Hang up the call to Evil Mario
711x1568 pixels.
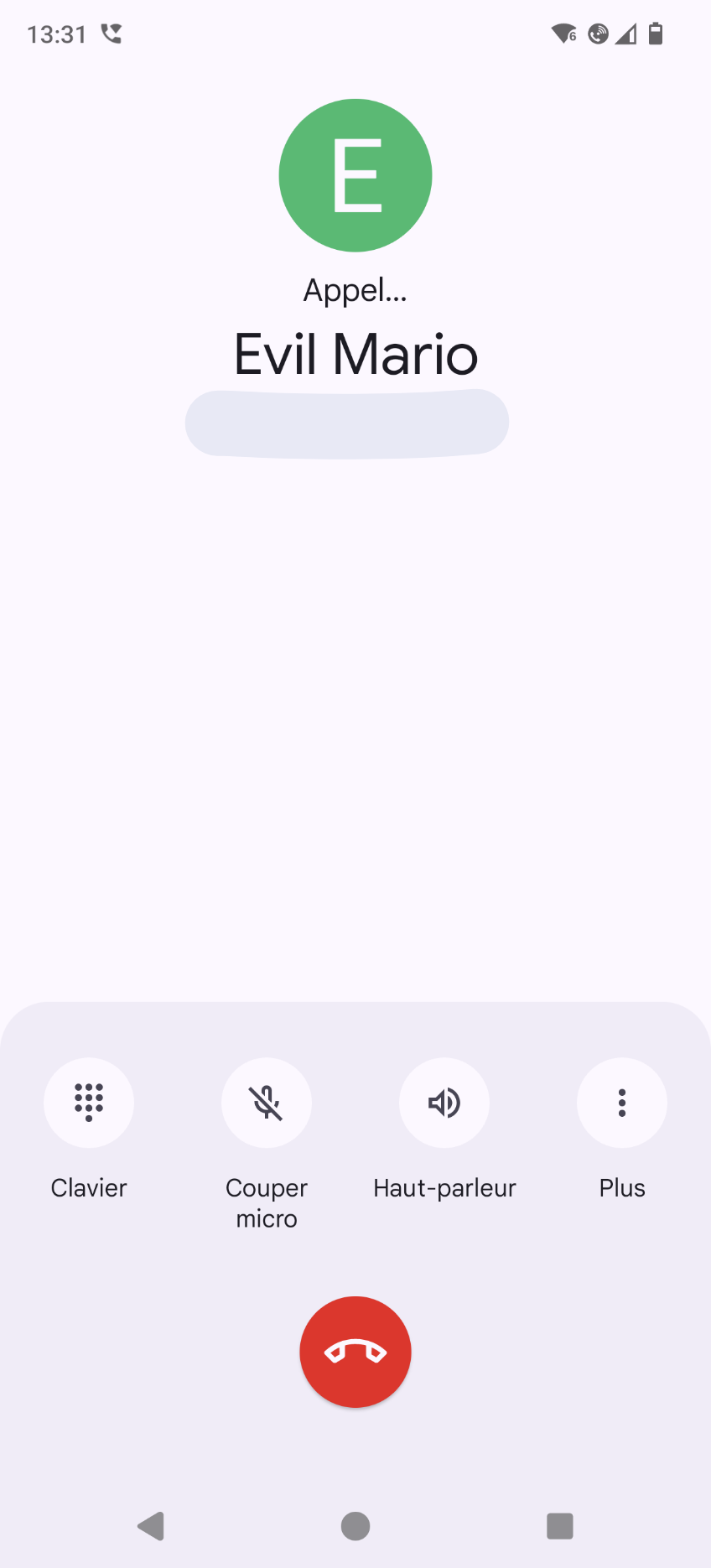coord(355,1352)
